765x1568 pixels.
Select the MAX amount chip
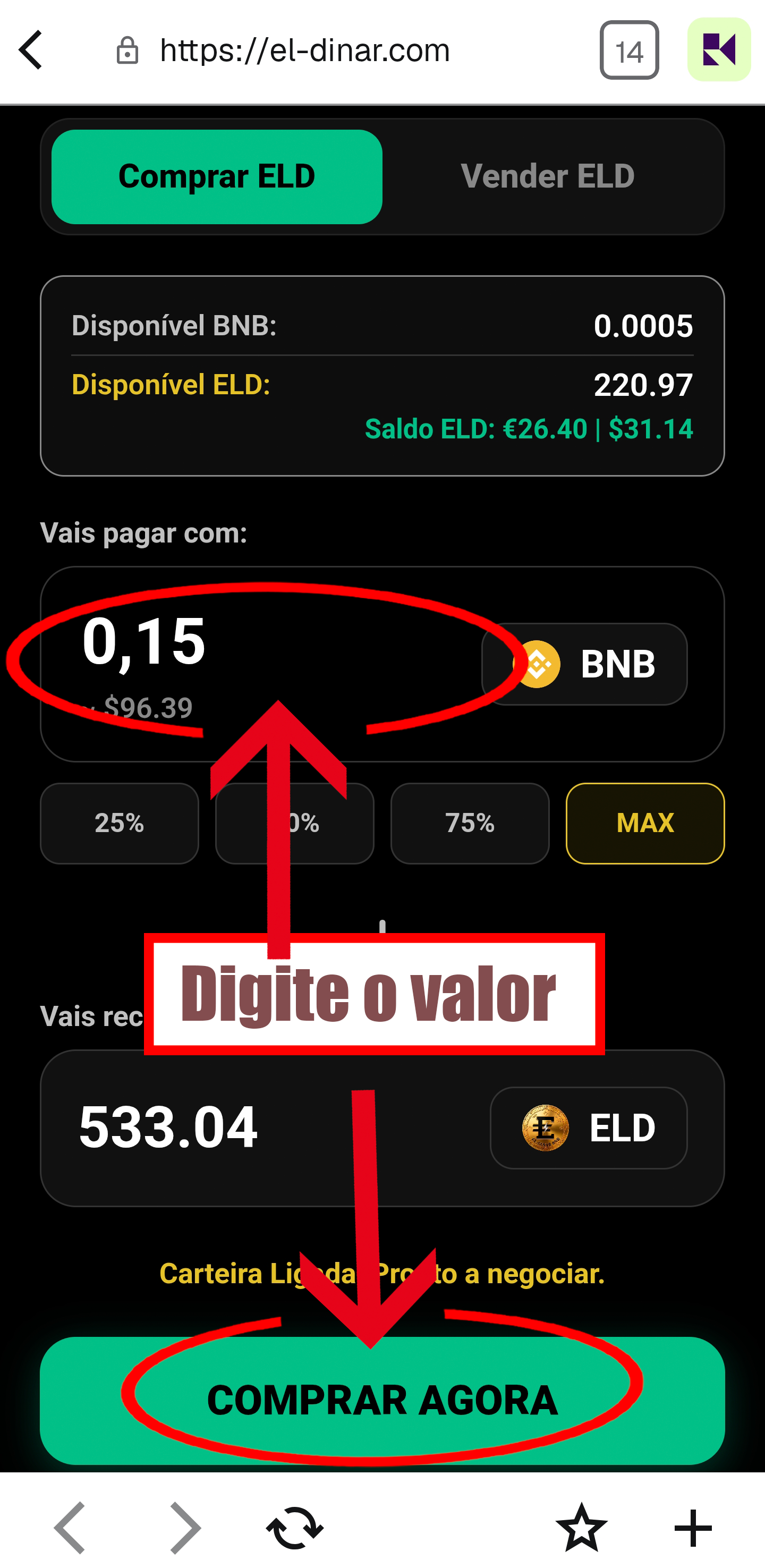click(x=644, y=823)
